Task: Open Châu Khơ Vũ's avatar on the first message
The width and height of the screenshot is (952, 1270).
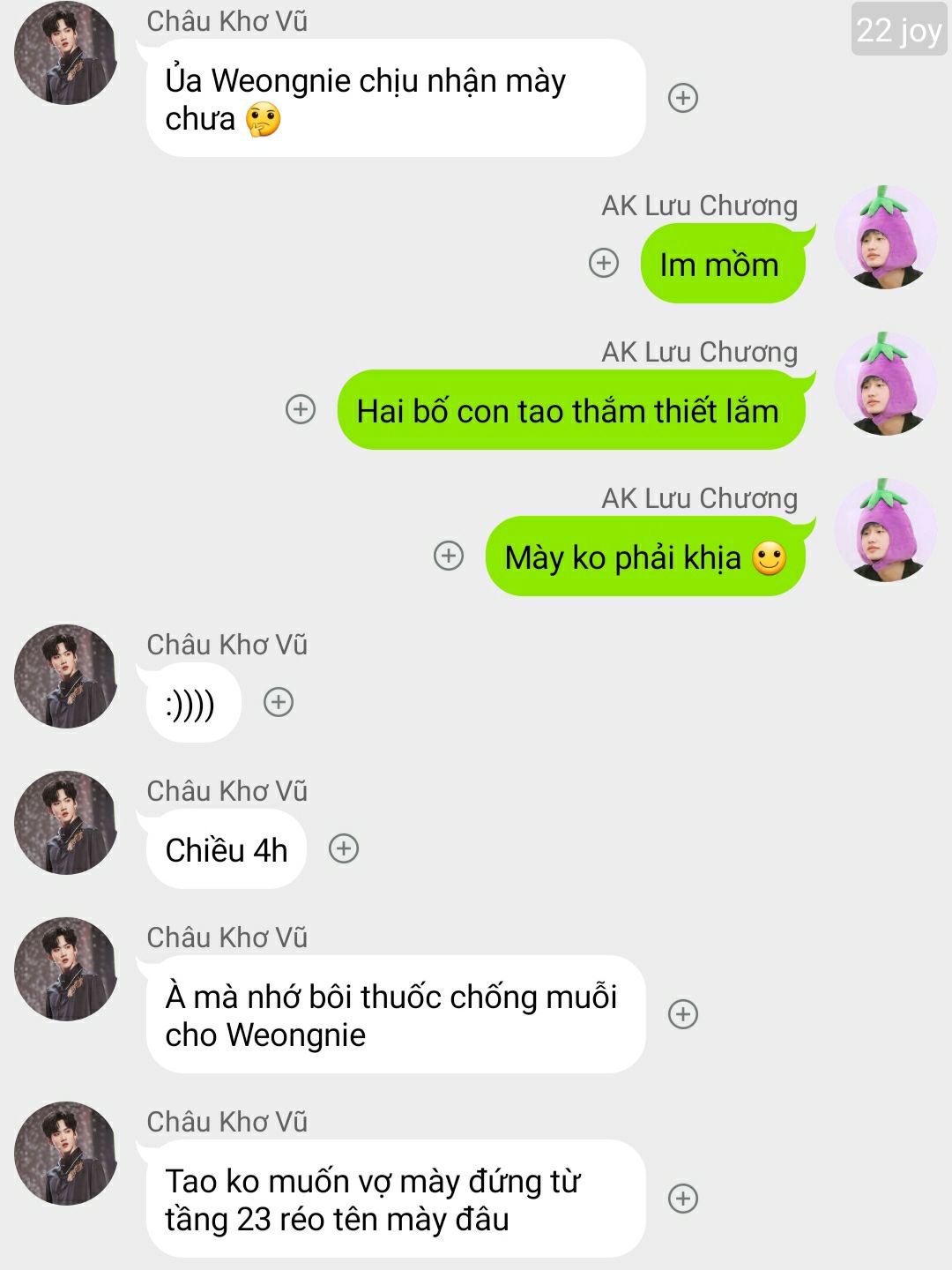Action: coord(66,53)
